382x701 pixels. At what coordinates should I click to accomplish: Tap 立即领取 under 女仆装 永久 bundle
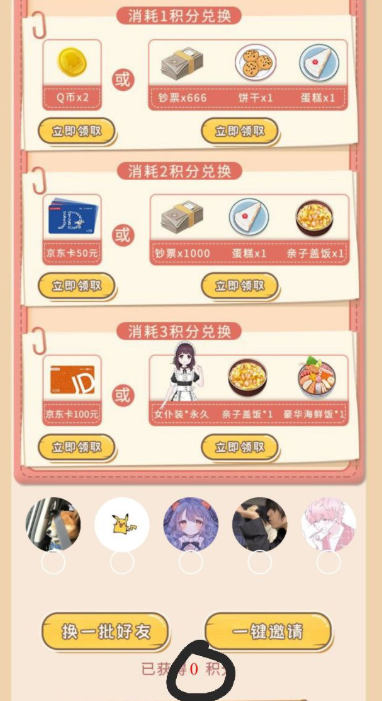pos(240,447)
